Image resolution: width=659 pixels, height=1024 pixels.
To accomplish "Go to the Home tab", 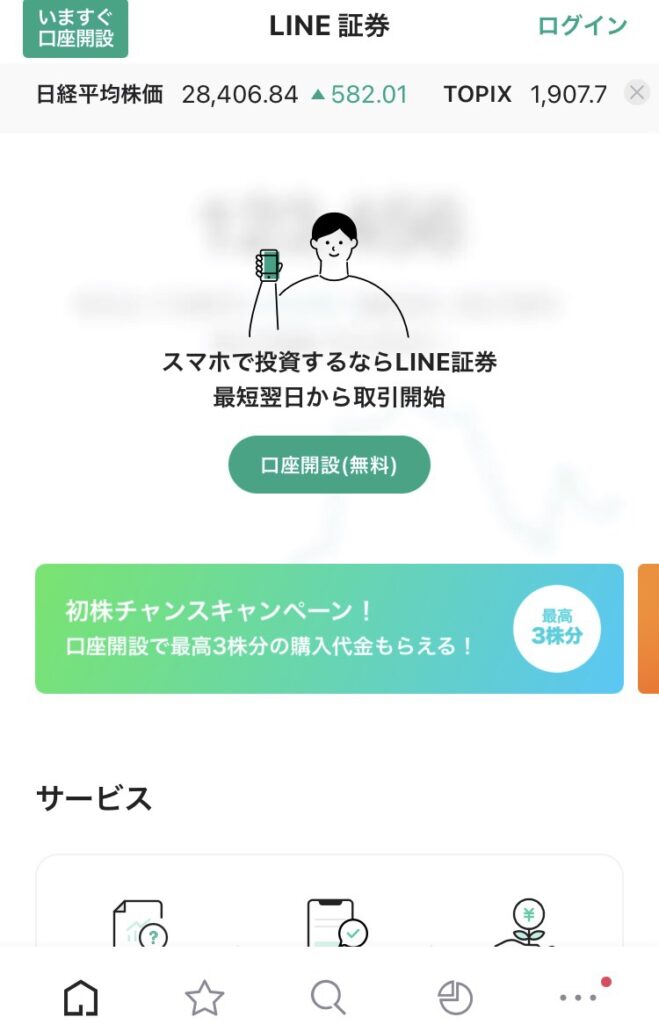I will pos(80,996).
